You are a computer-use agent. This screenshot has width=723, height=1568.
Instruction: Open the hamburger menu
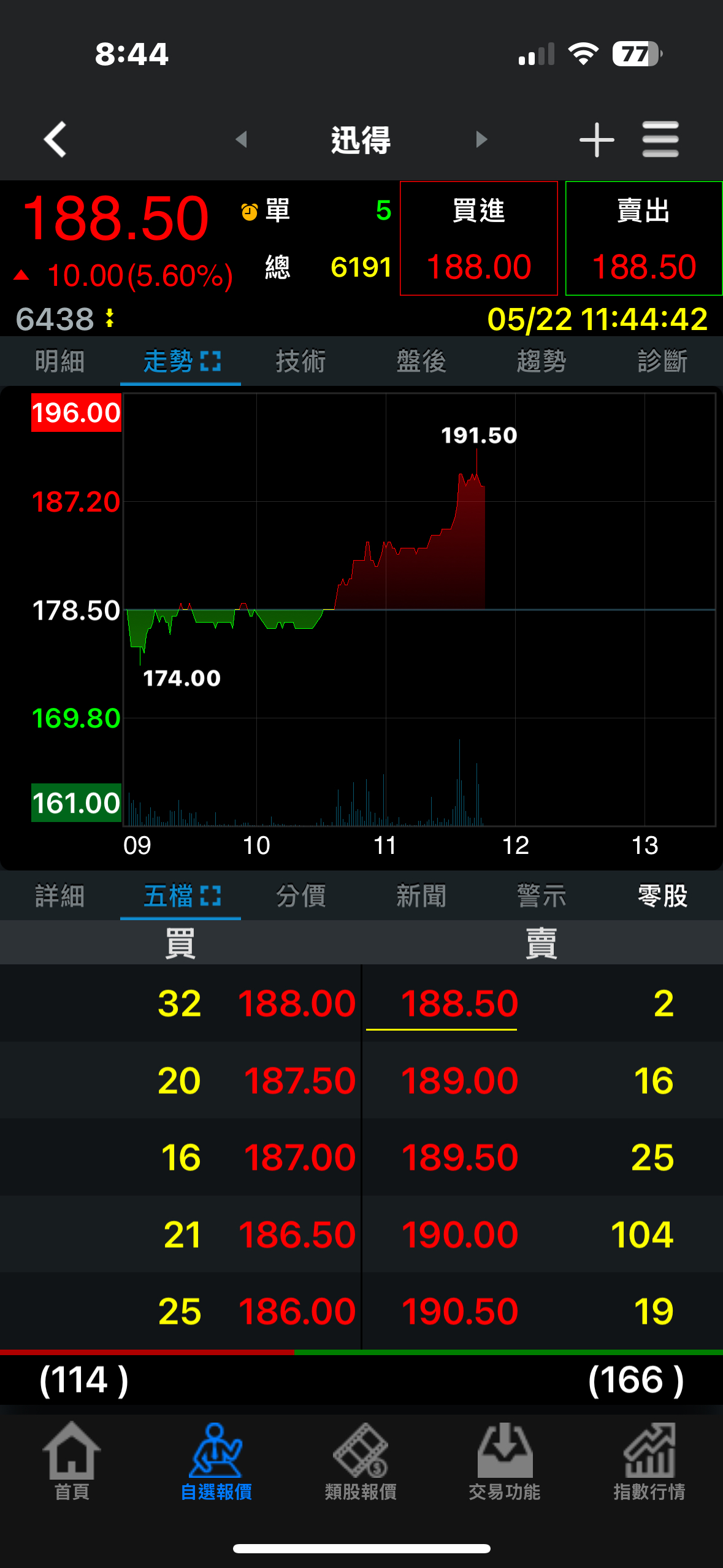coord(660,139)
